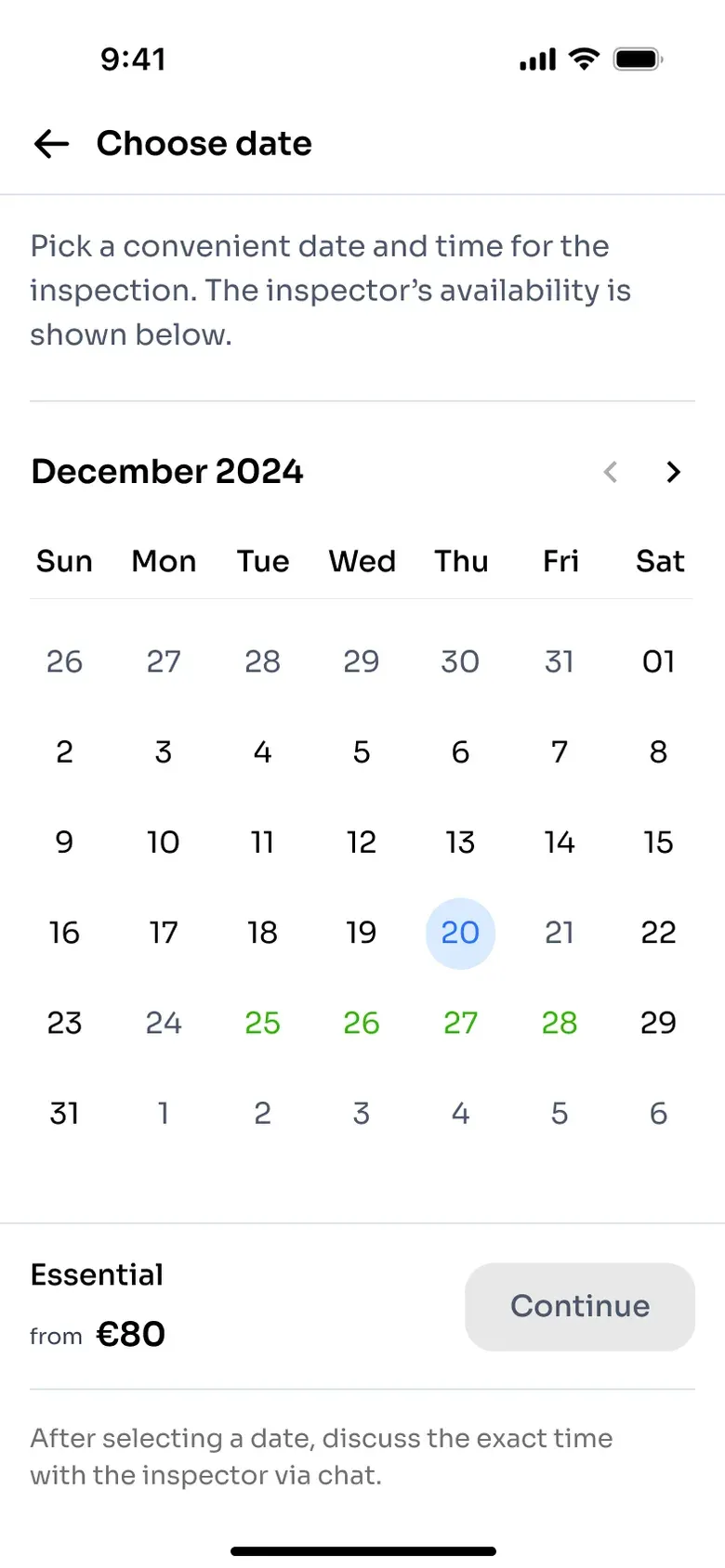Select the green date 26
725x1568 pixels.
click(362, 1023)
